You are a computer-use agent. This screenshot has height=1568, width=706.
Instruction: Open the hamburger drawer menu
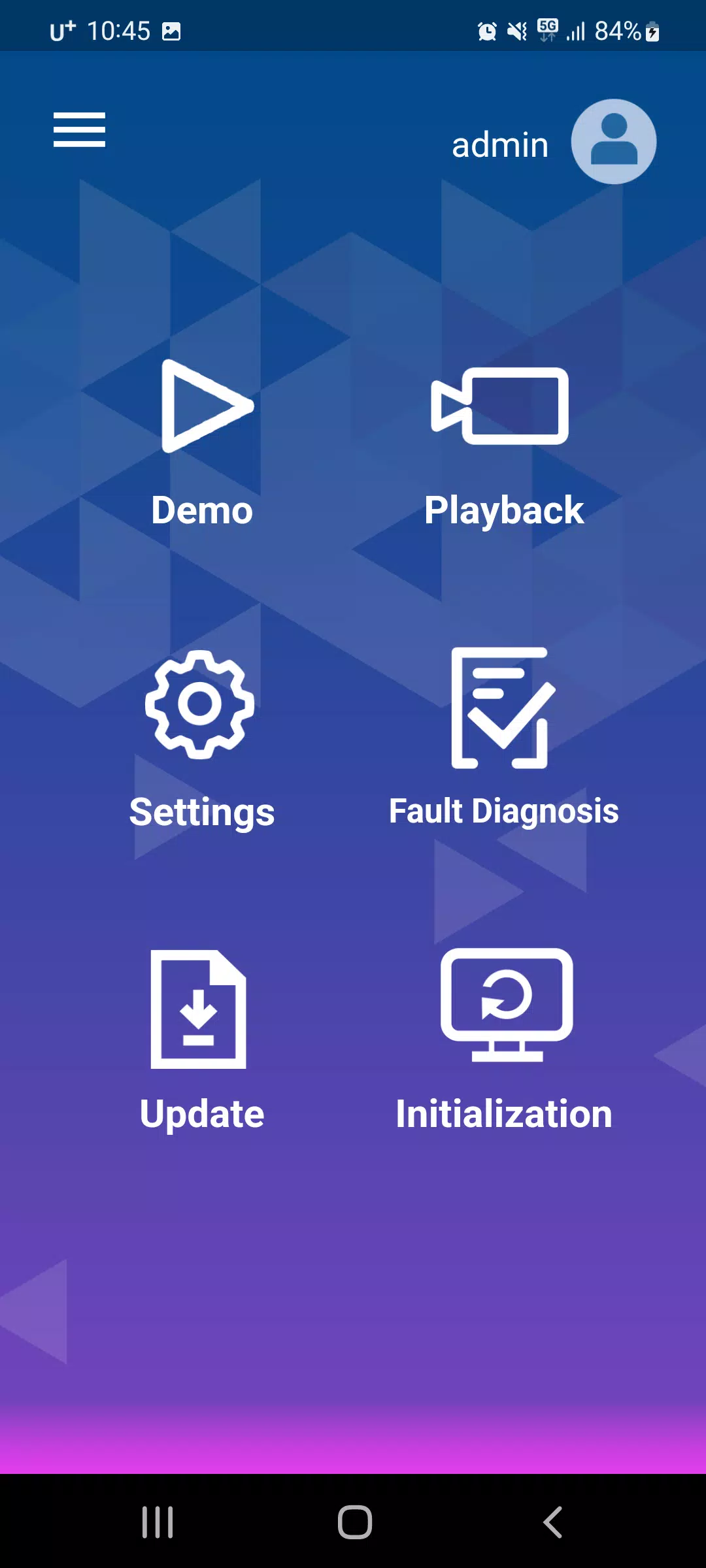click(79, 129)
